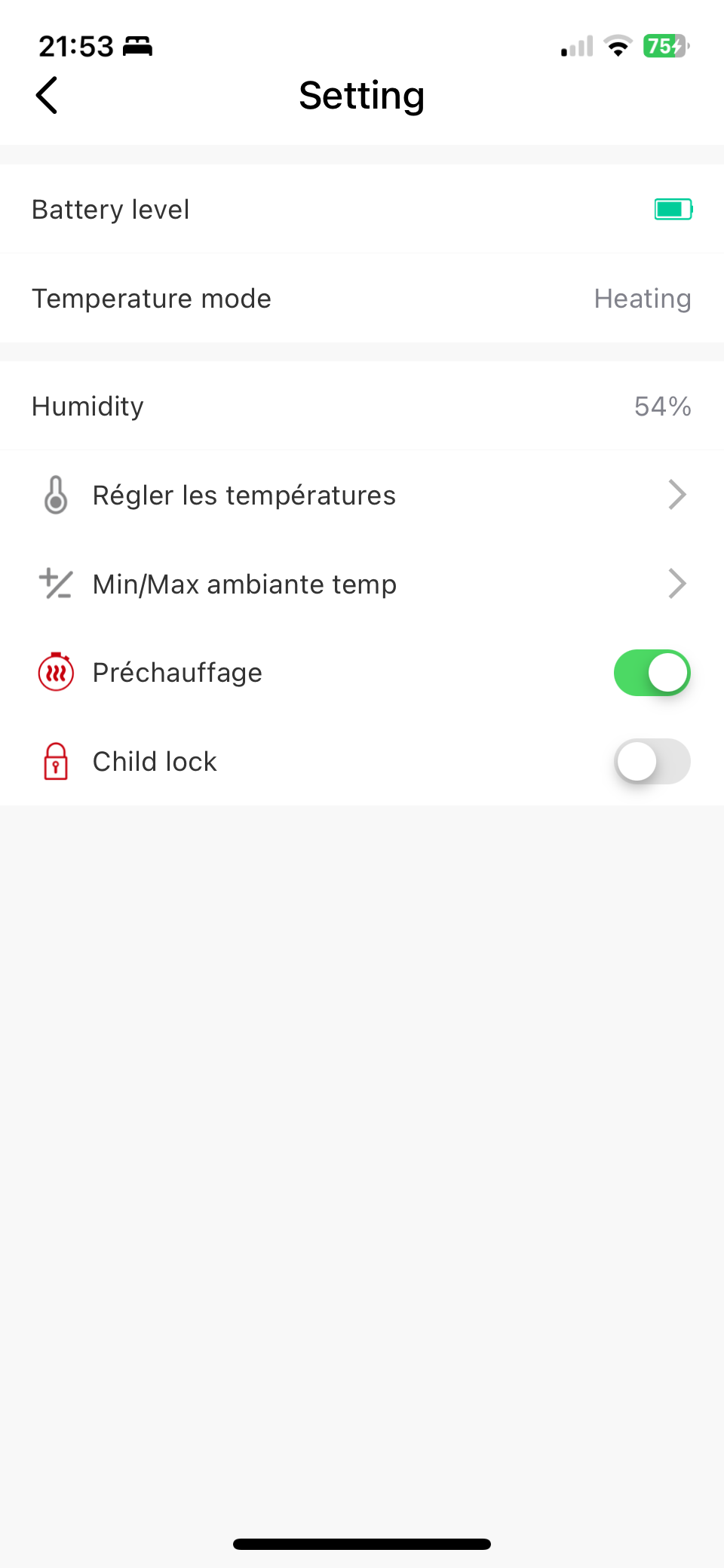This screenshot has width=724, height=1568.
Task: Tap the home indicator bar at screen bottom
Action: [x=361, y=1542]
